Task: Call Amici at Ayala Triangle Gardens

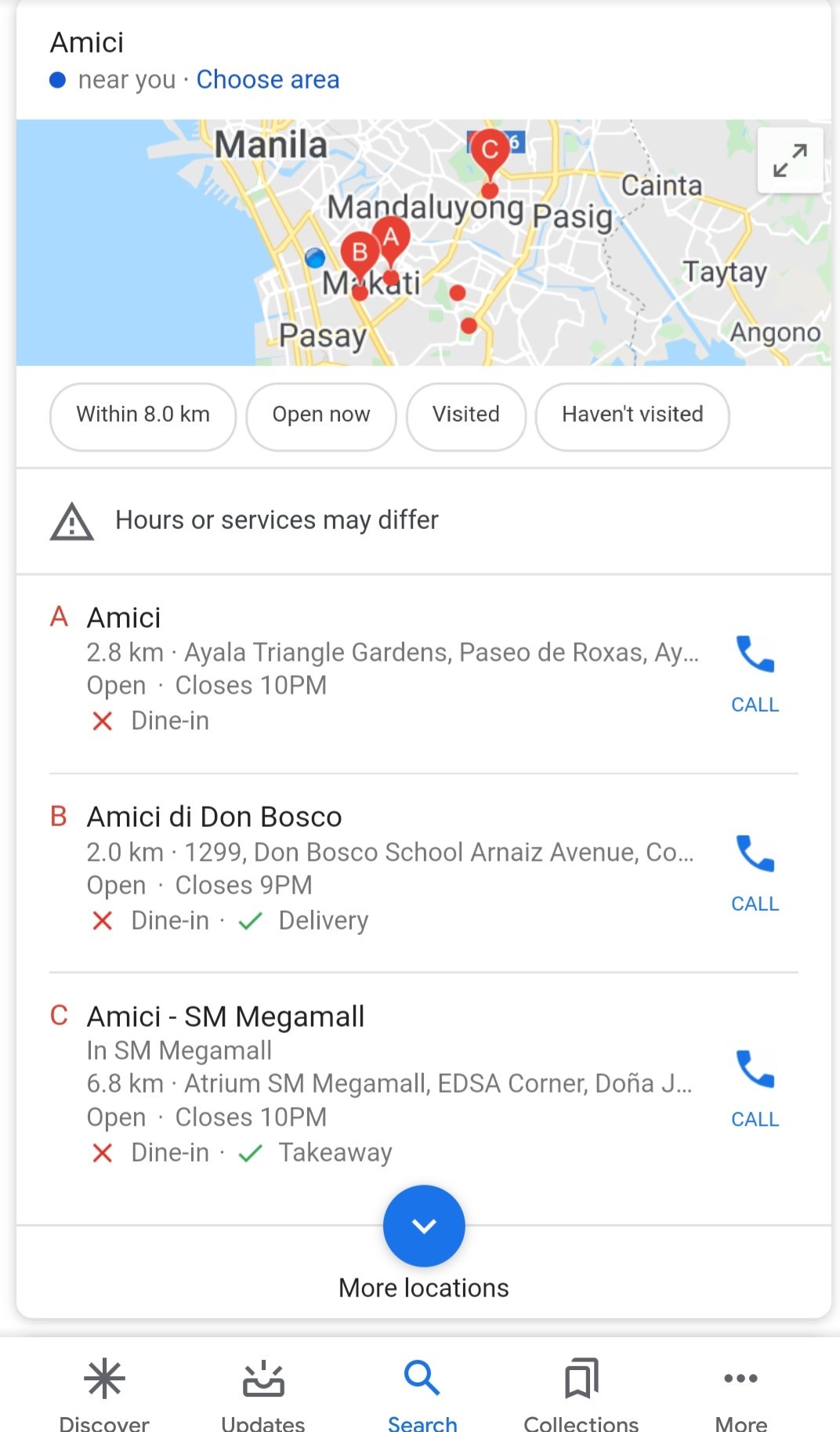Action: (755, 672)
